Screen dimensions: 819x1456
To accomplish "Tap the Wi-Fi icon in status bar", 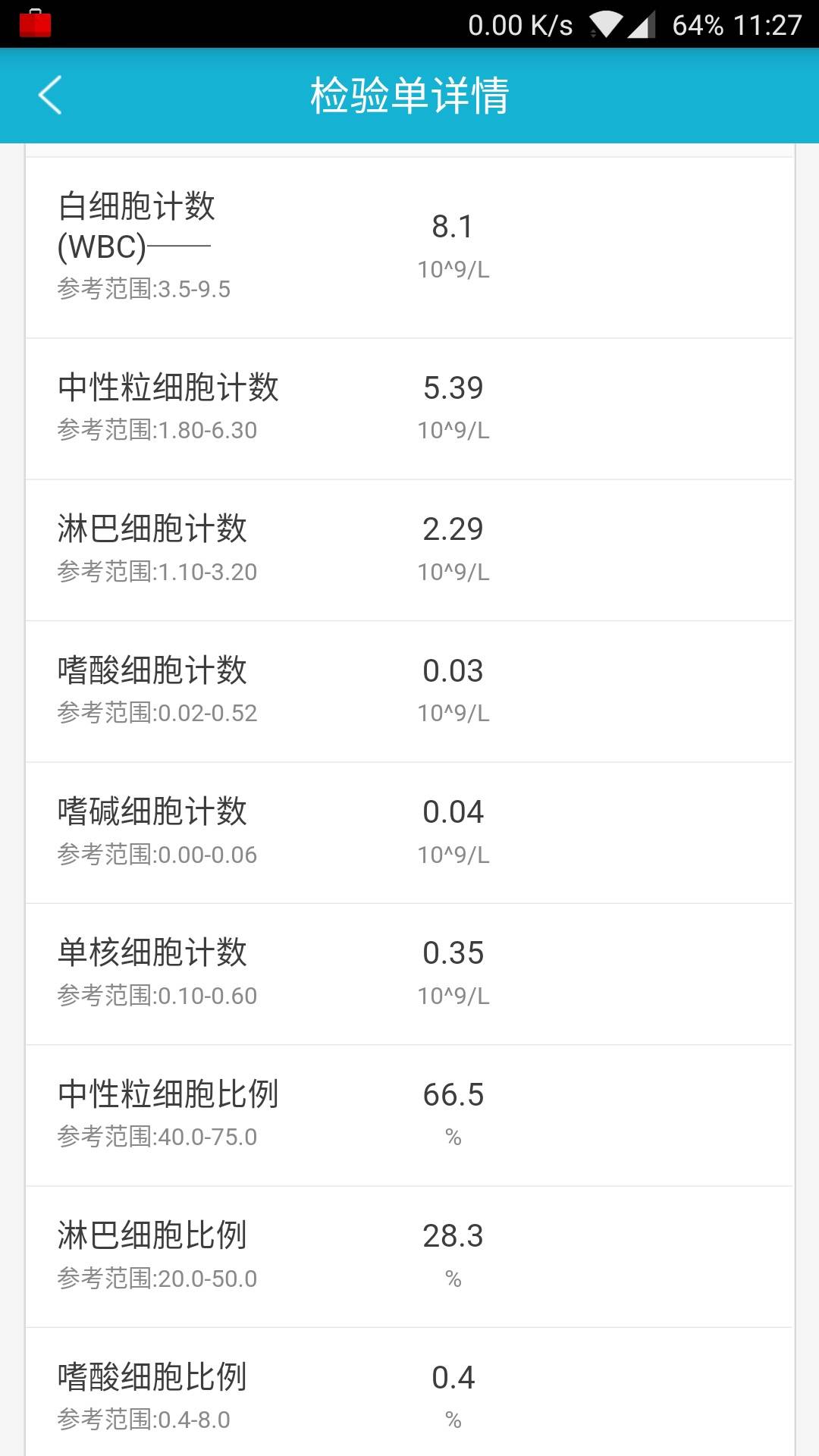I will click(607, 23).
